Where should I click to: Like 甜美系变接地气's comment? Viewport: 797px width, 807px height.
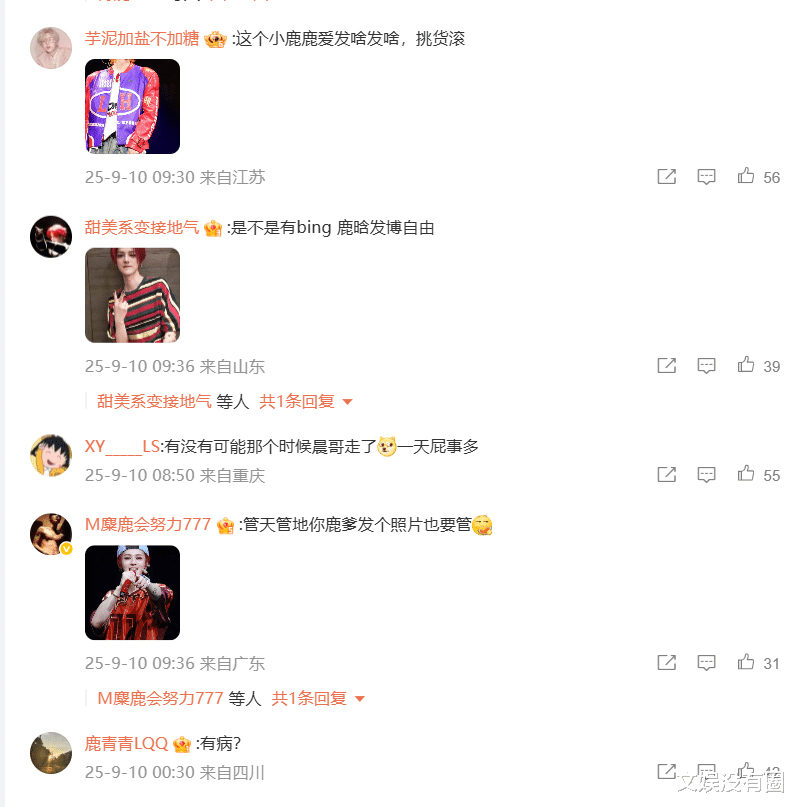746,365
